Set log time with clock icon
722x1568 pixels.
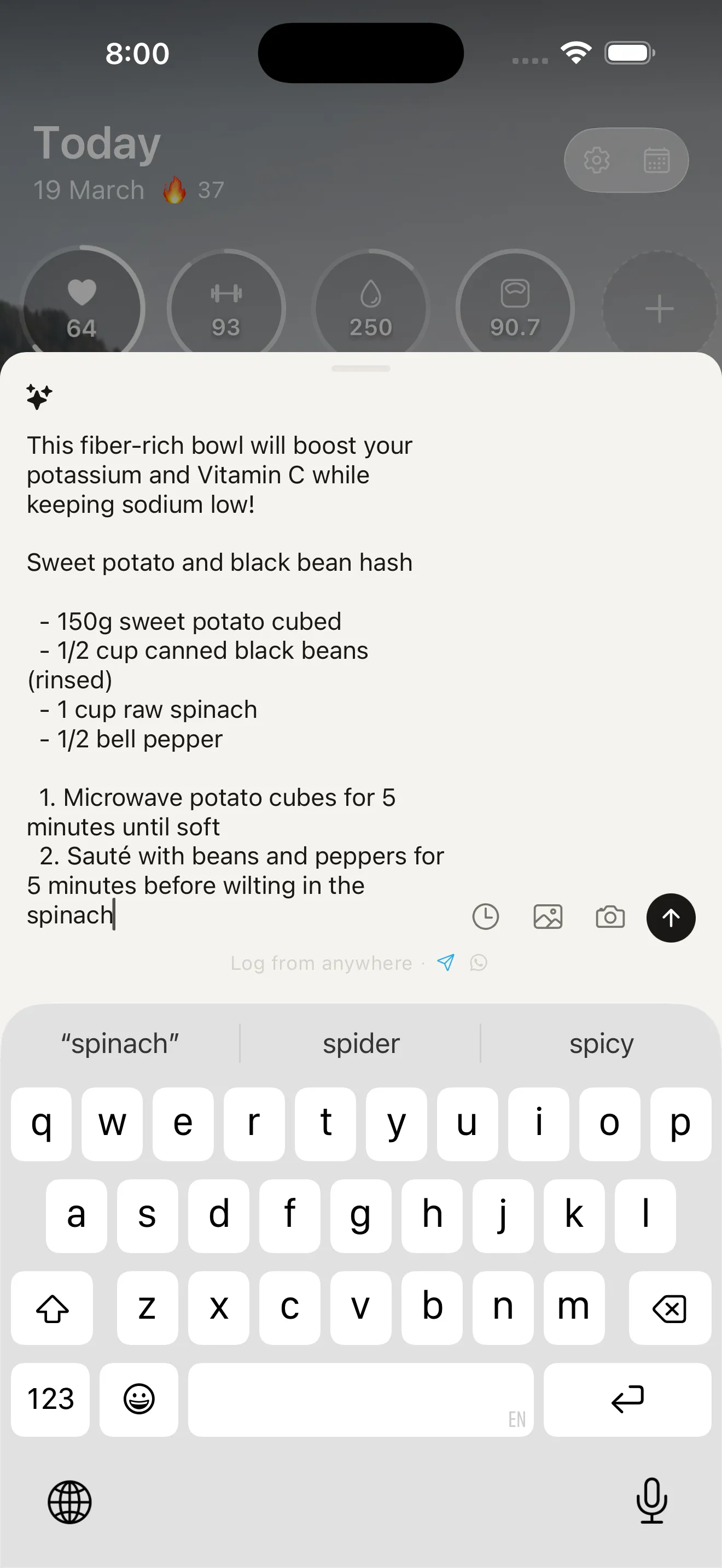(x=485, y=916)
